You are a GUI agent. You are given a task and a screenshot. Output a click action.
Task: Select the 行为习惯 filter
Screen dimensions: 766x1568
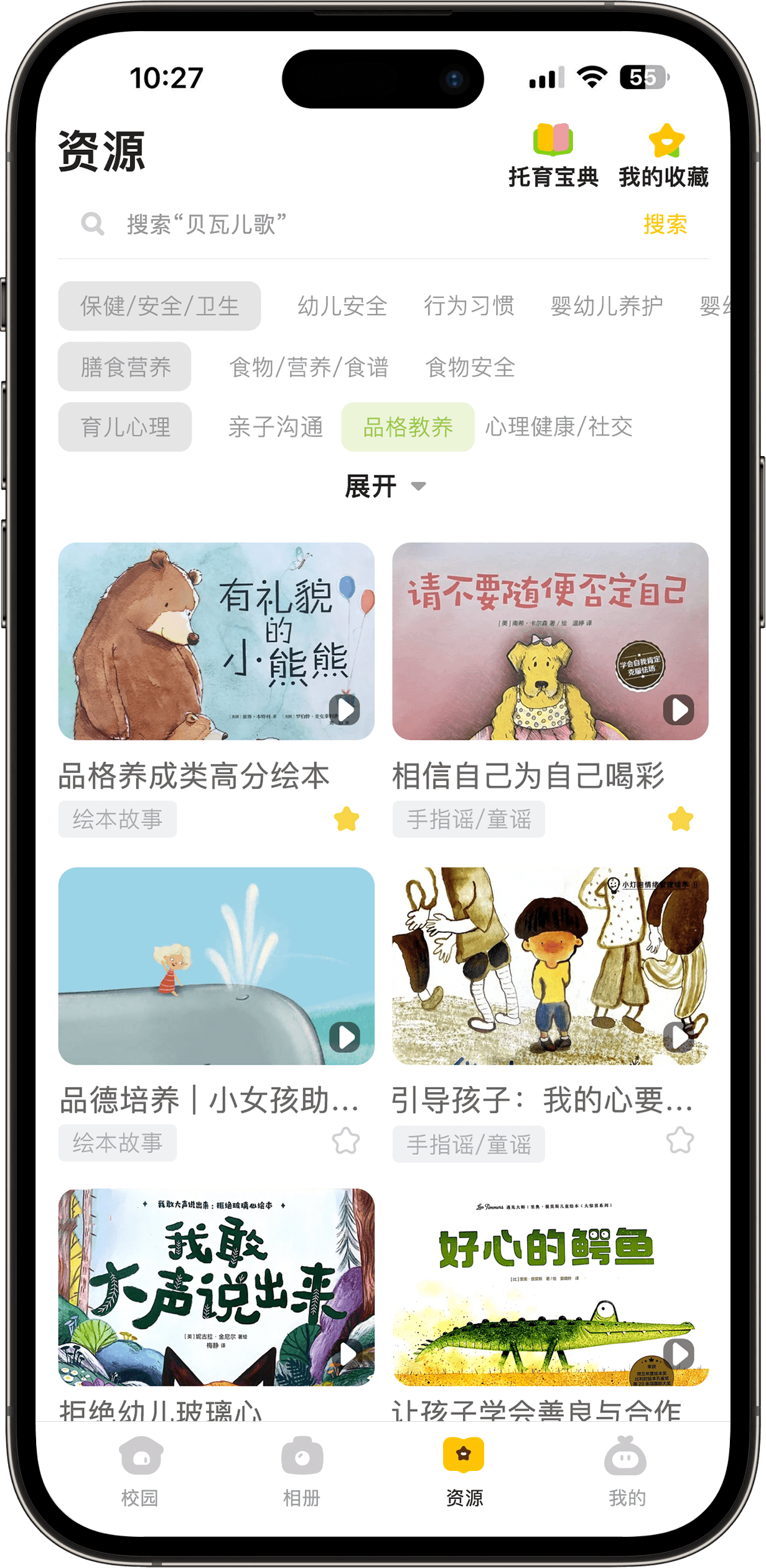tap(469, 306)
